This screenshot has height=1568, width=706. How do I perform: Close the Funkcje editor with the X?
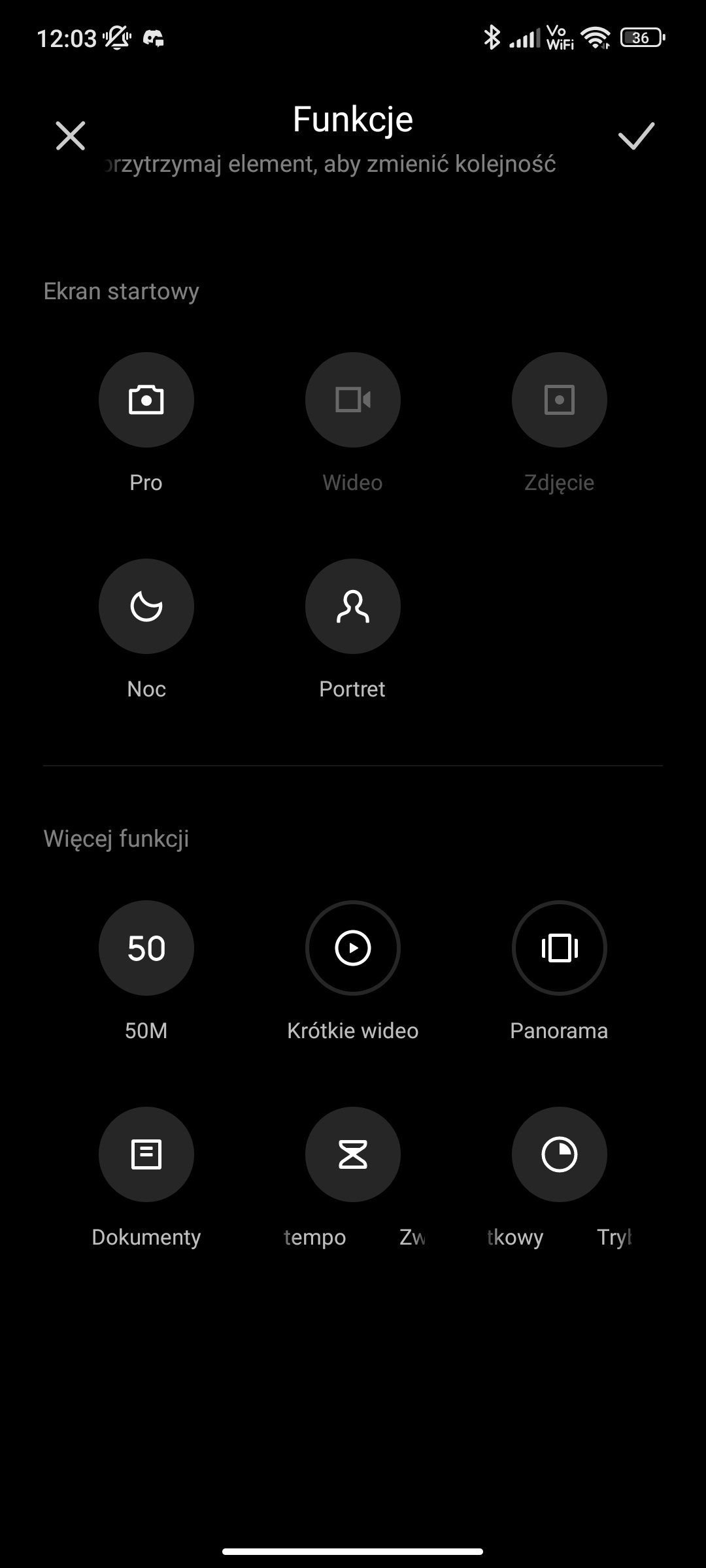pos(71,136)
